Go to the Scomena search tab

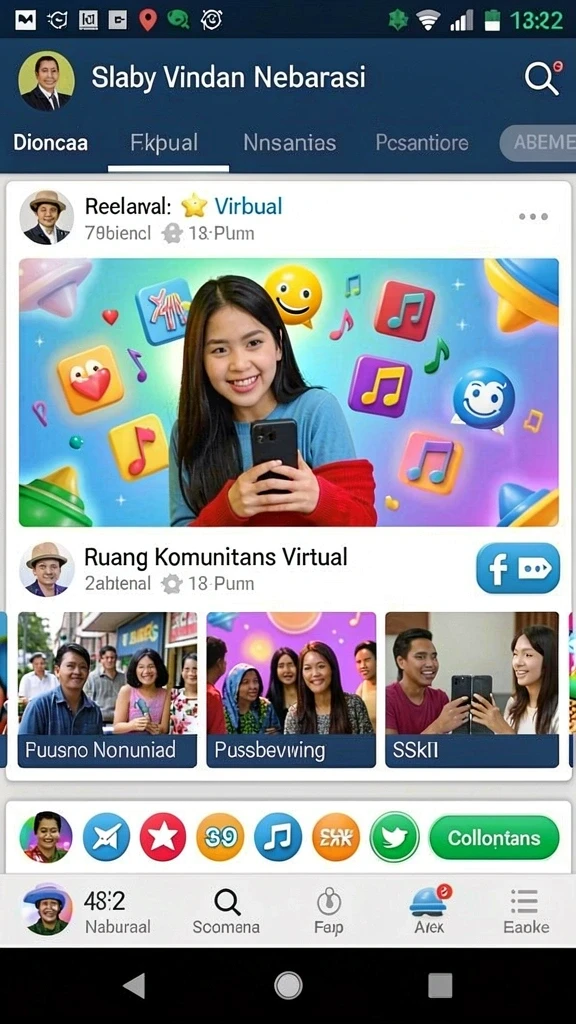226,912
